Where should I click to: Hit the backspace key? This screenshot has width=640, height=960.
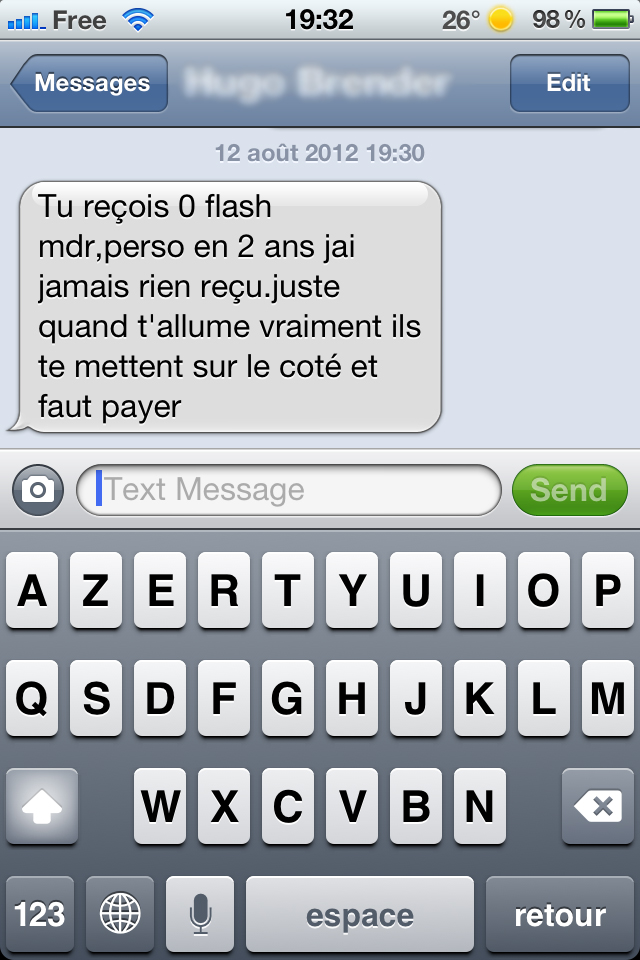pos(598,807)
